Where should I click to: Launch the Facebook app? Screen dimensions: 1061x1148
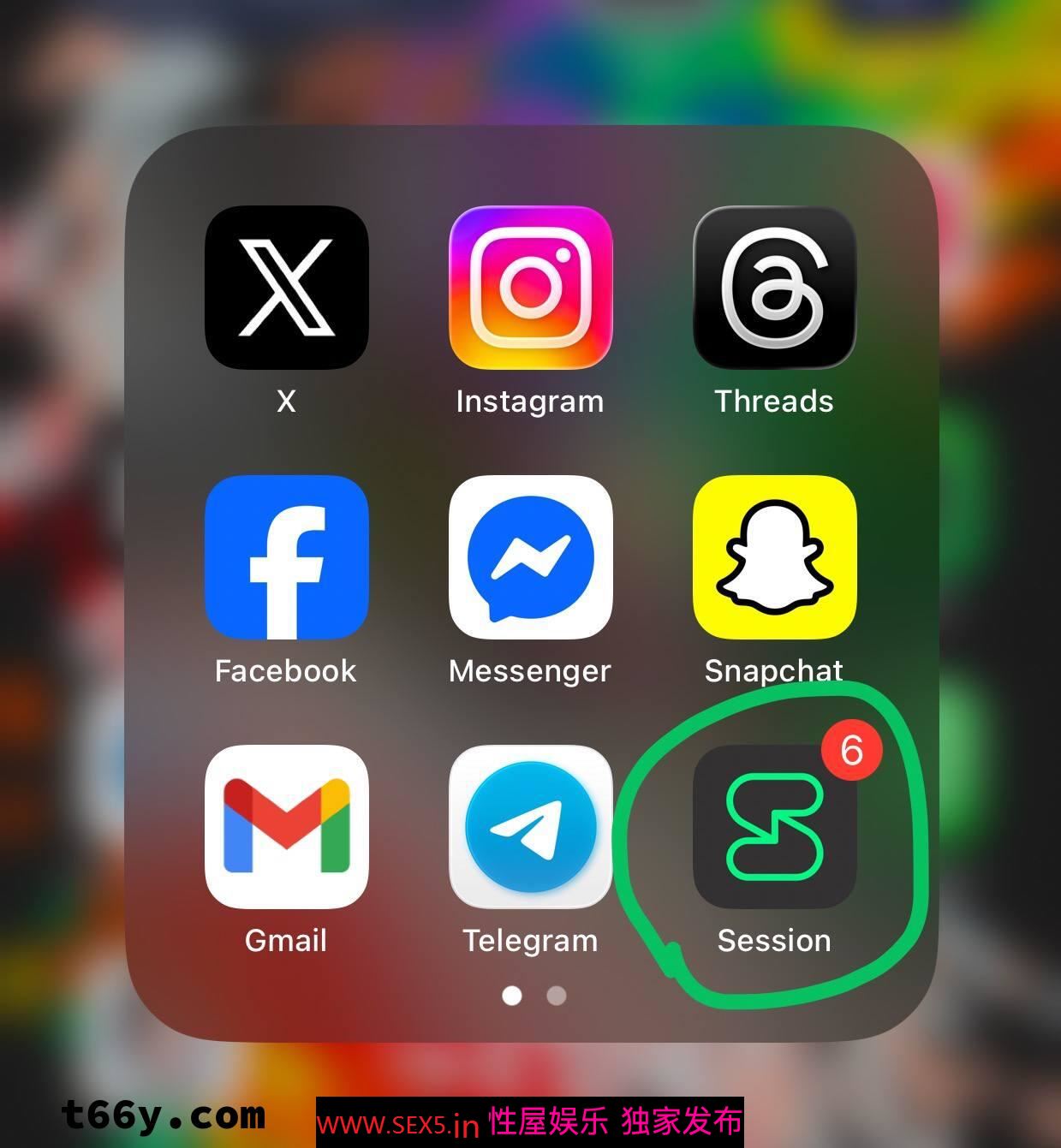click(286, 557)
